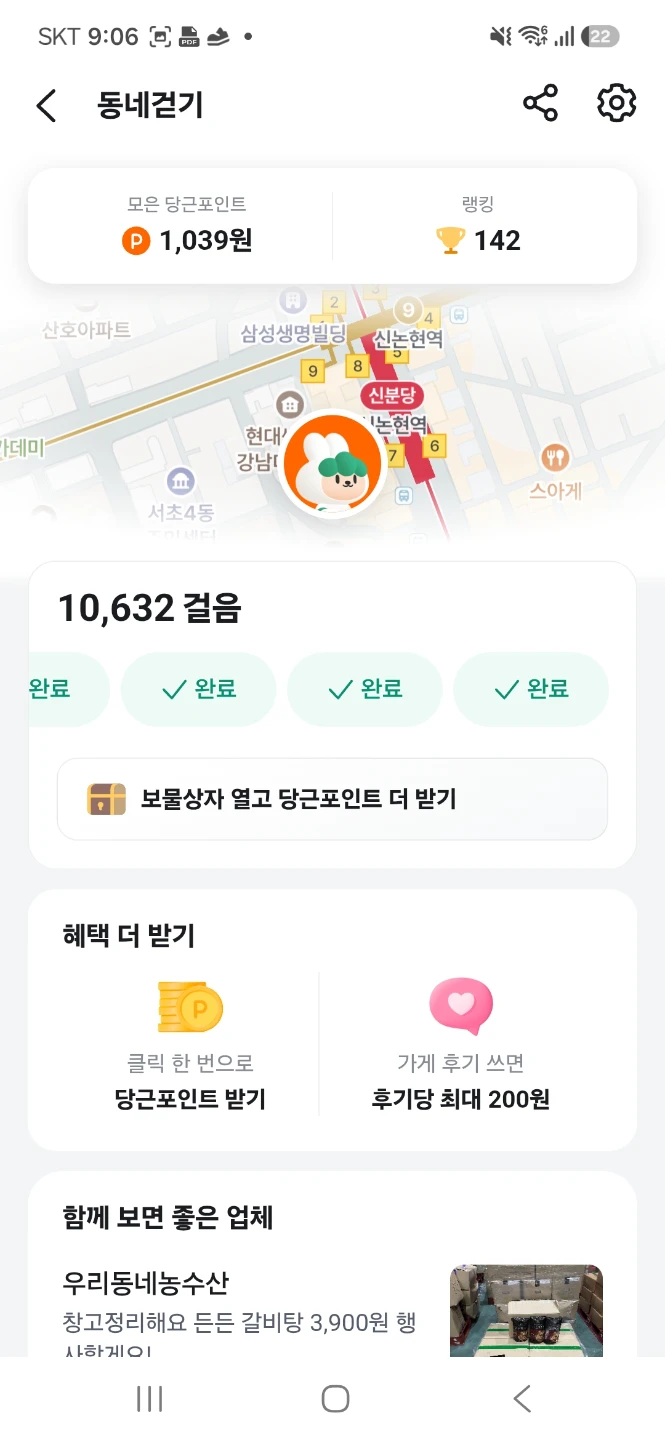Open recent apps from navigation bar
The image size is (665, 1440).
click(x=149, y=1398)
